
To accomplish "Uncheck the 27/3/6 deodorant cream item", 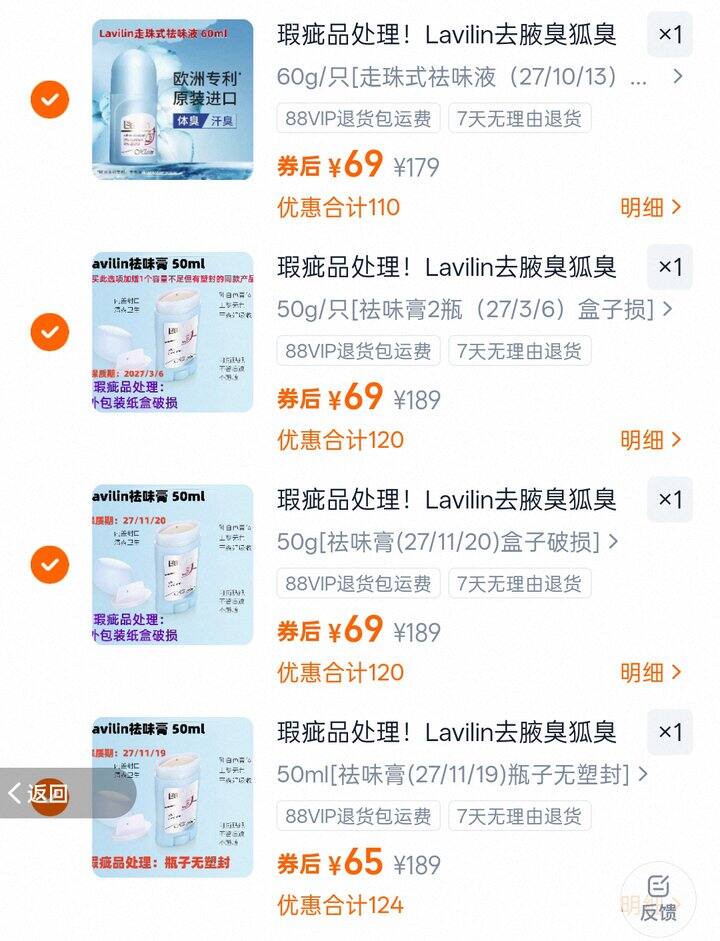I will click(x=49, y=331).
